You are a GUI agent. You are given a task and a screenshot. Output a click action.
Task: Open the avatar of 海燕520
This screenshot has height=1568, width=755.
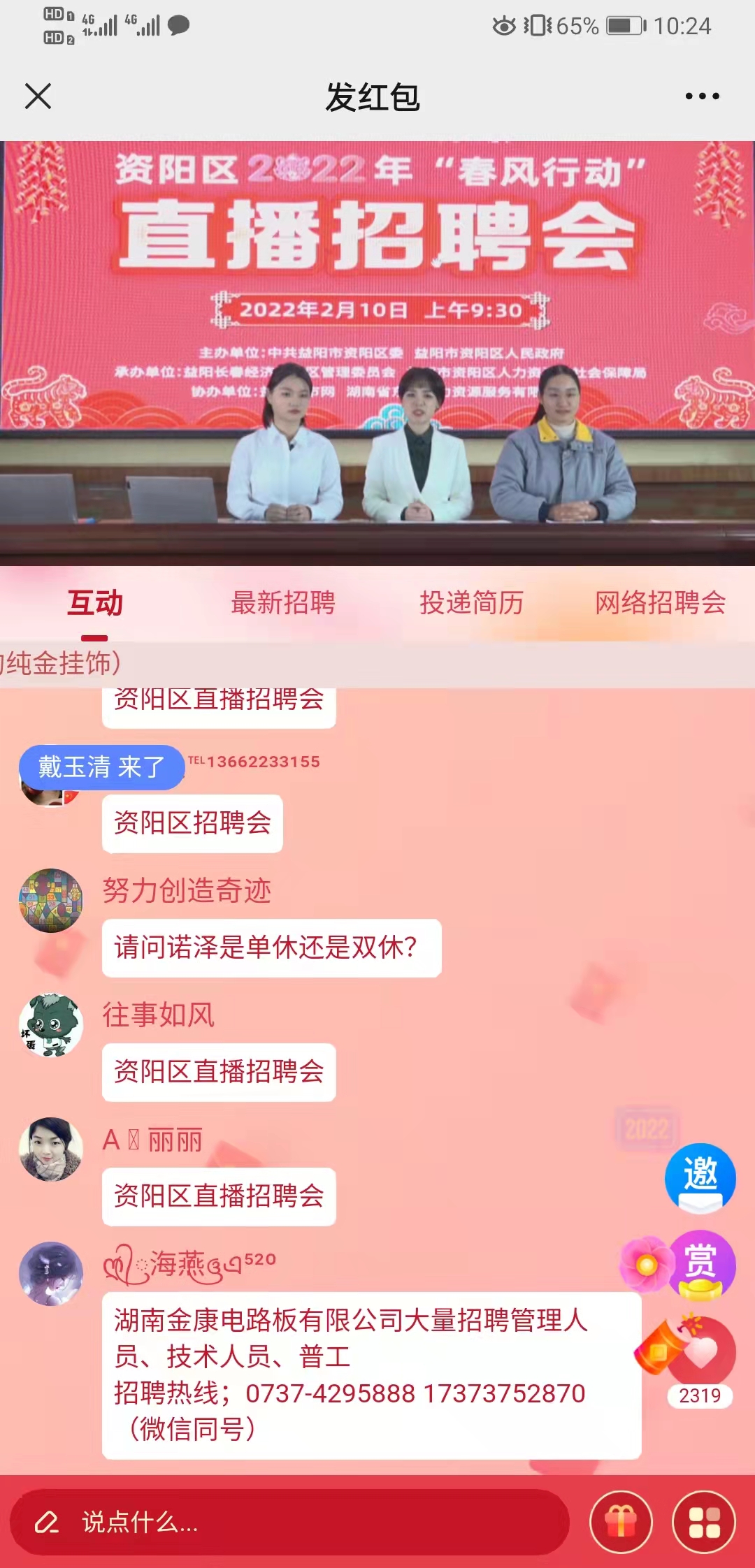tap(50, 1274)
